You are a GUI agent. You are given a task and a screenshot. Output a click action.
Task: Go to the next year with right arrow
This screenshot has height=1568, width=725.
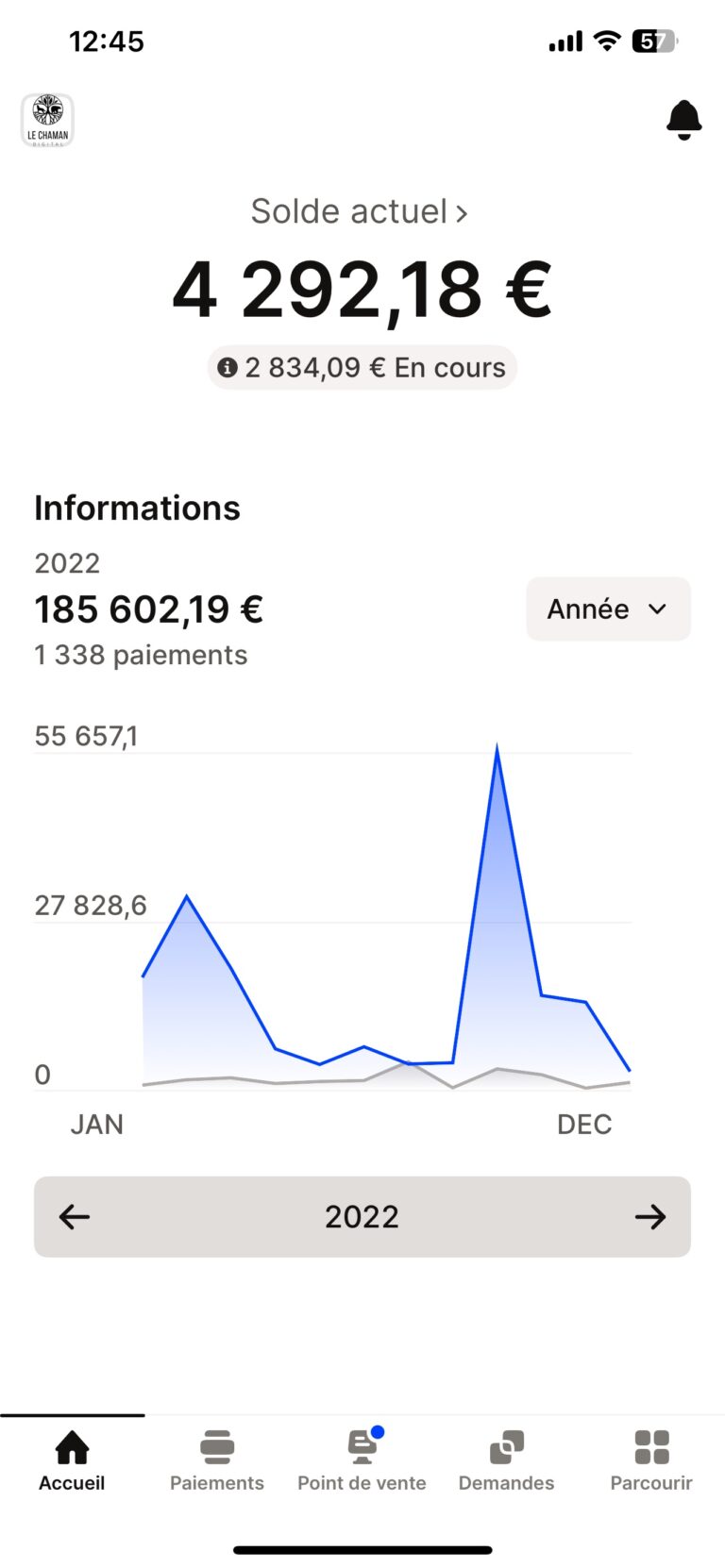(650, 1216)
